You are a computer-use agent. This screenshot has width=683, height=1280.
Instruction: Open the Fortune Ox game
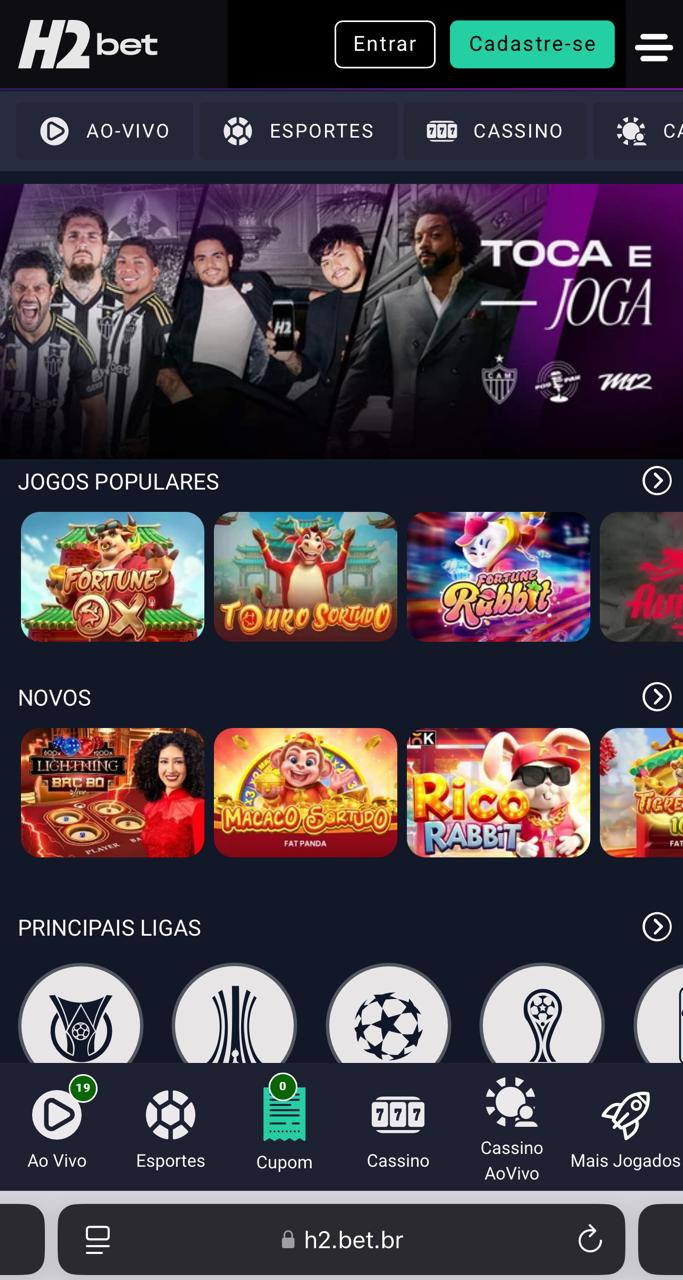[x=112, y=576]
